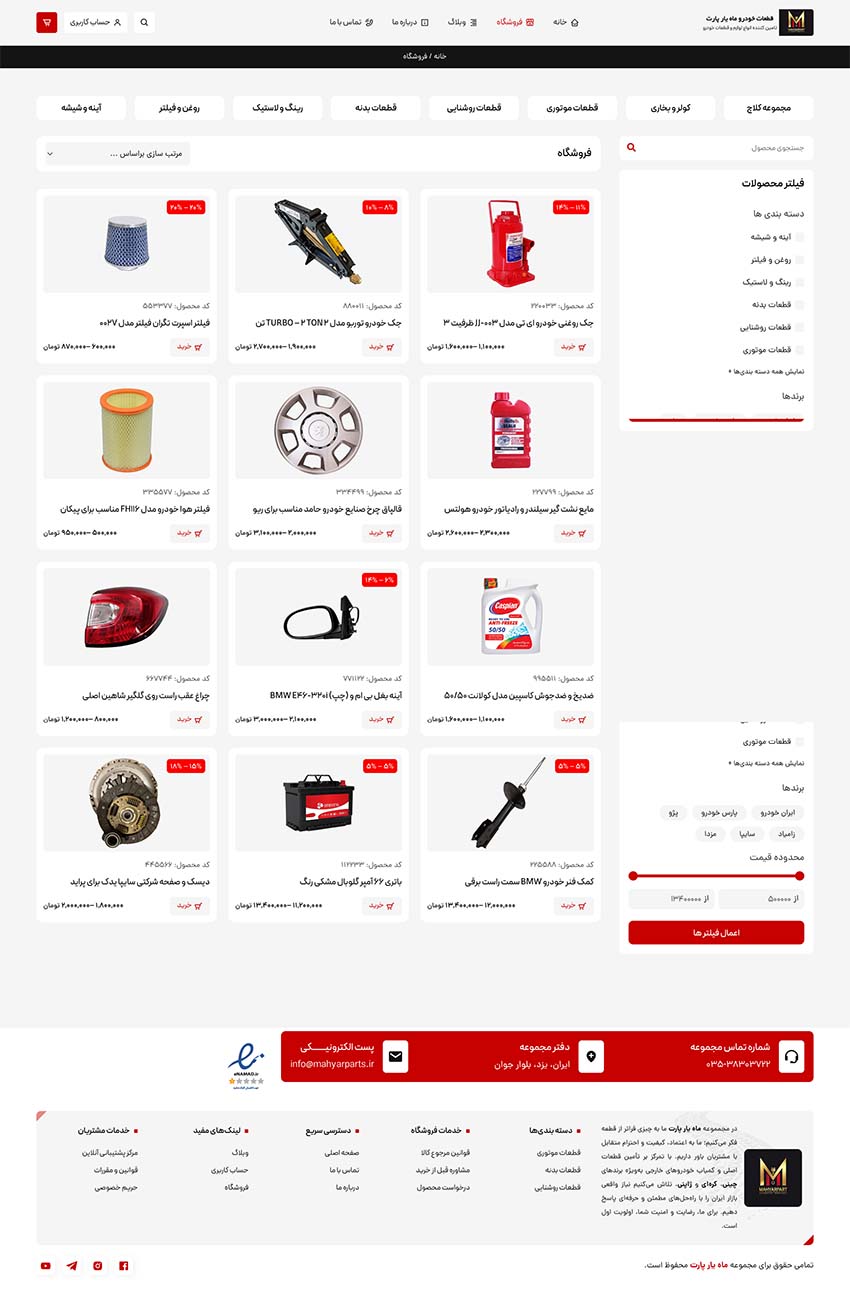Open the Instagram icon in footer
The image size is (850, 1290).
98,1266
